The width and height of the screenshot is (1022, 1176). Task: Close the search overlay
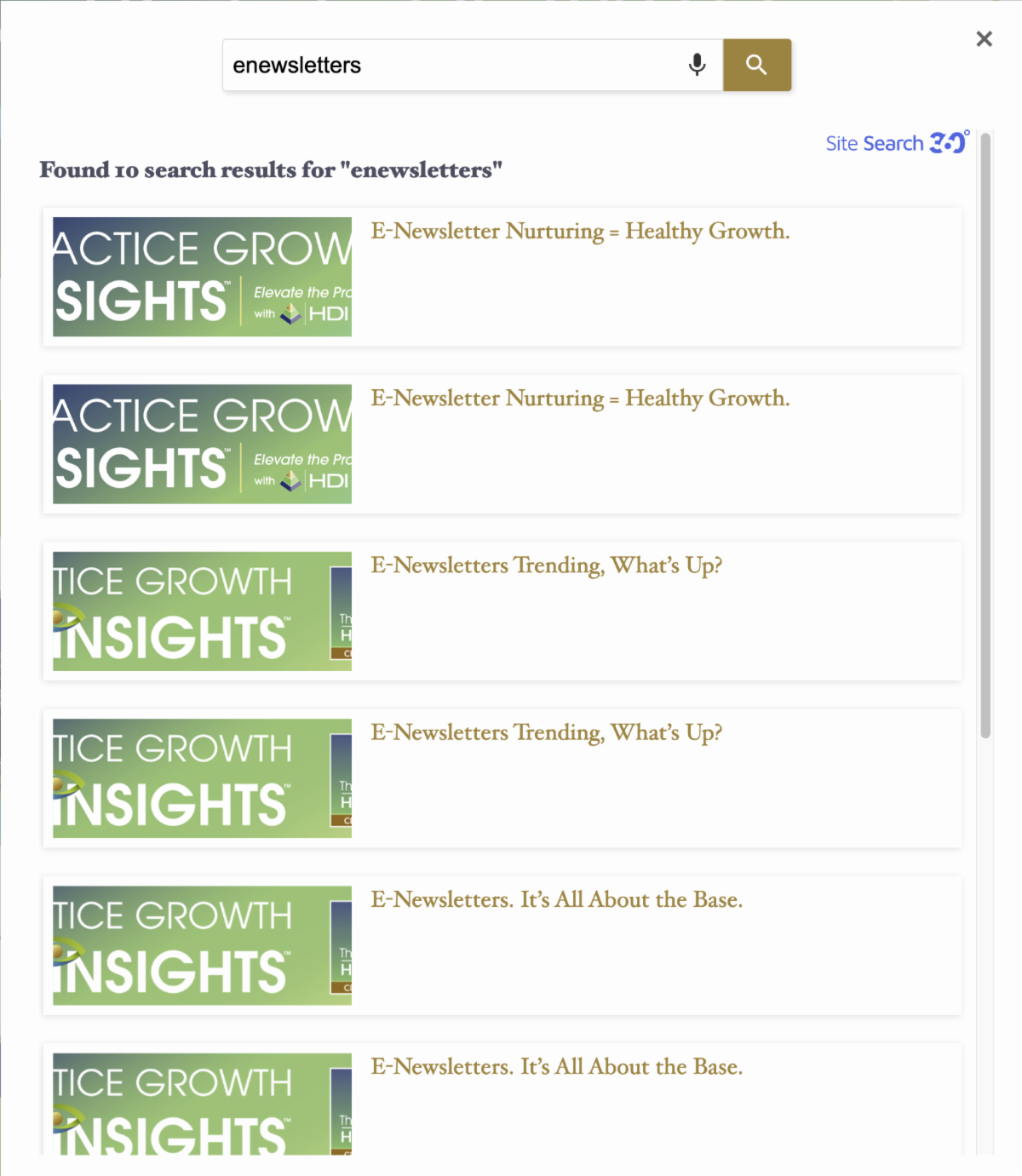[x=984, y=39]
